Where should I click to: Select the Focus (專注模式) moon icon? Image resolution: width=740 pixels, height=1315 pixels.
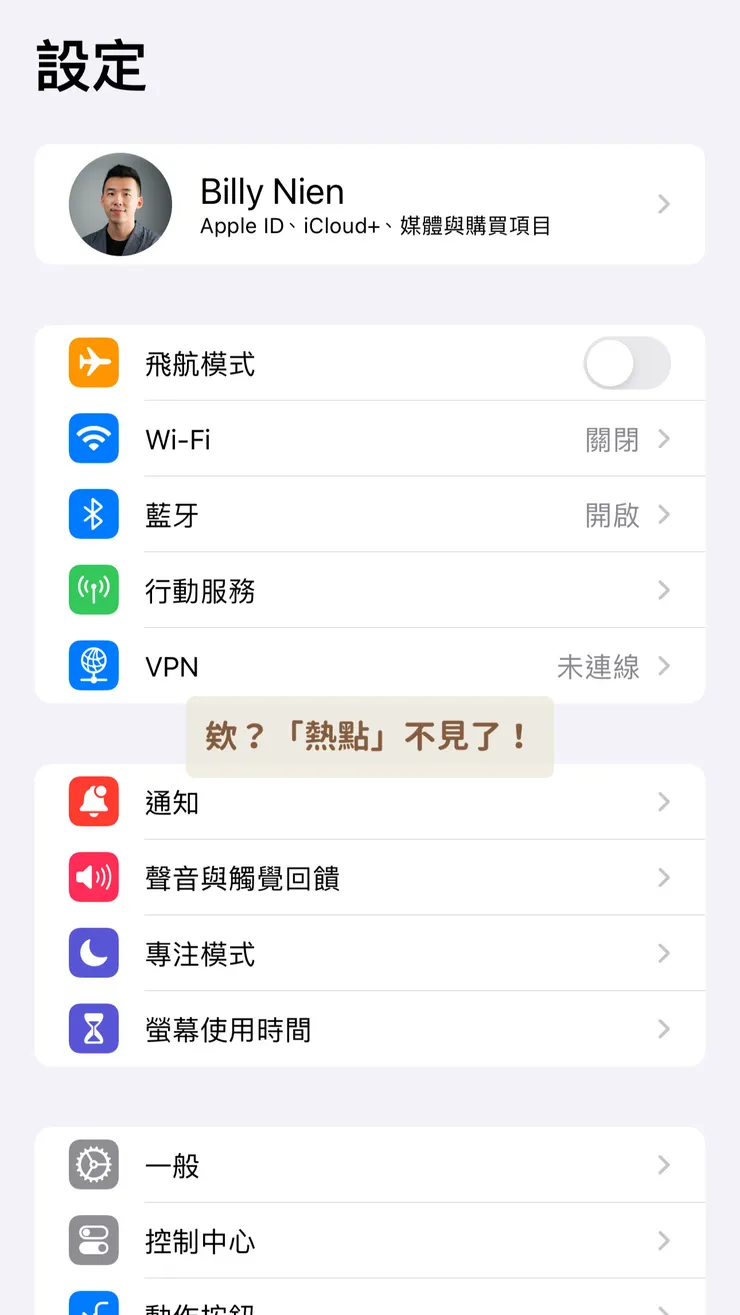[93, 953]
